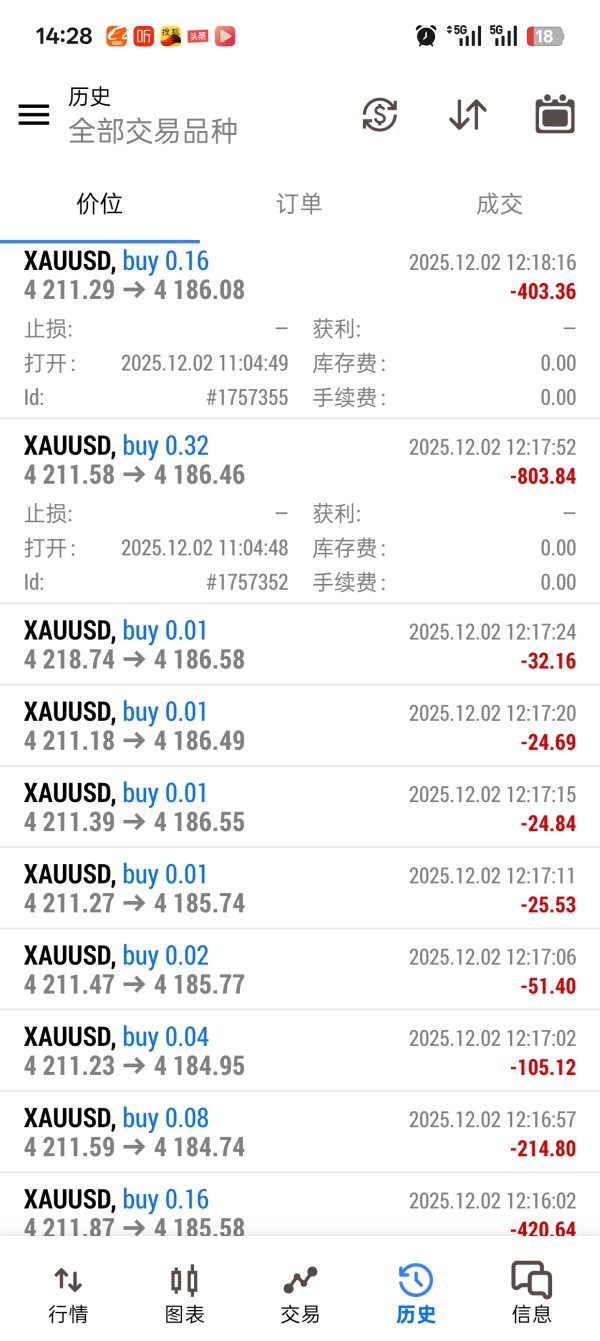Switch to the 交易 section
The width and height of the screenshot is (600, 1341).
point(300,1293)
